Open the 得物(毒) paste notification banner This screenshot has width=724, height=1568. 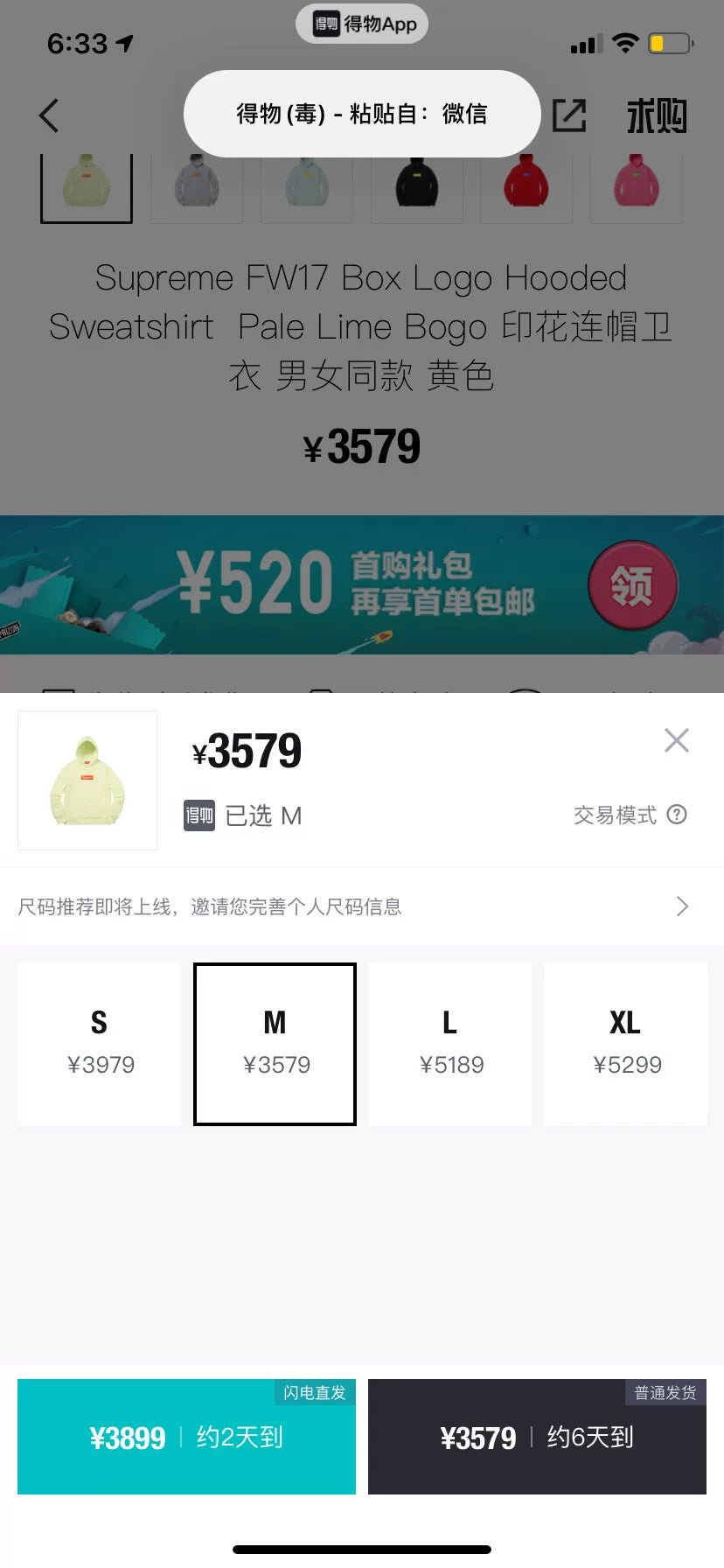361,114
